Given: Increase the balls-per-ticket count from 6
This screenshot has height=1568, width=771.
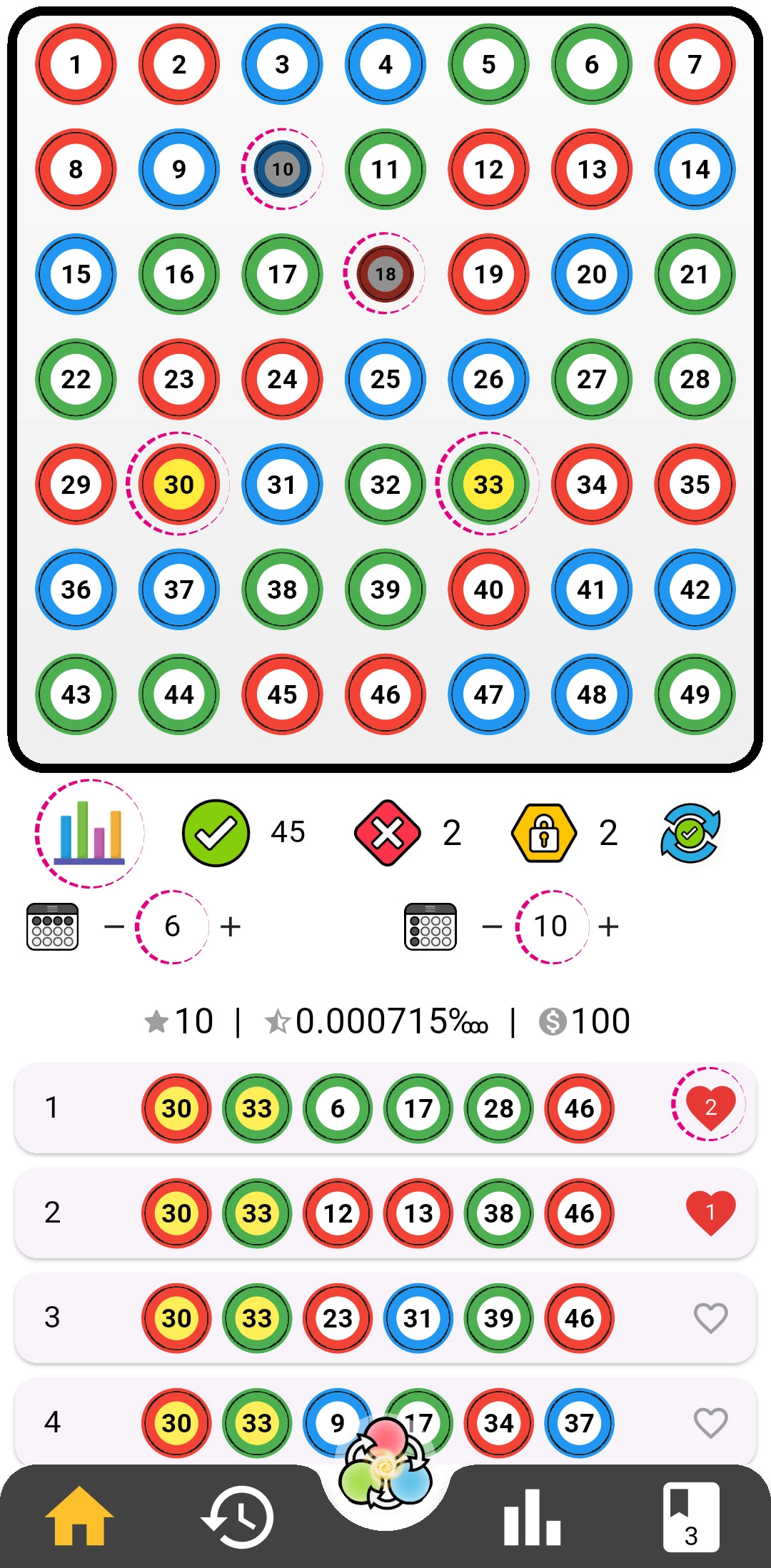Looking at the screenshot, I should (x=231, y=927).
